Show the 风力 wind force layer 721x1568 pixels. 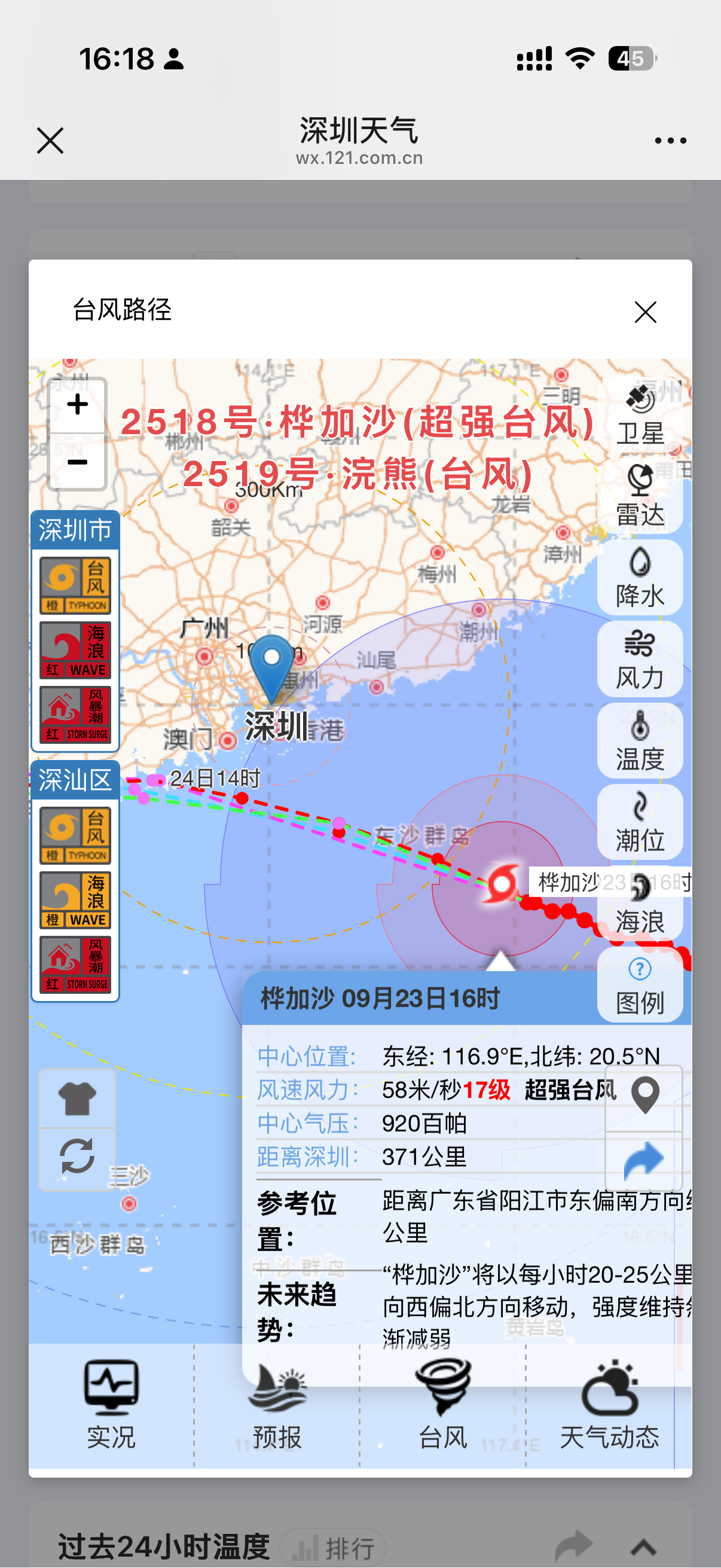click(640, 659)
